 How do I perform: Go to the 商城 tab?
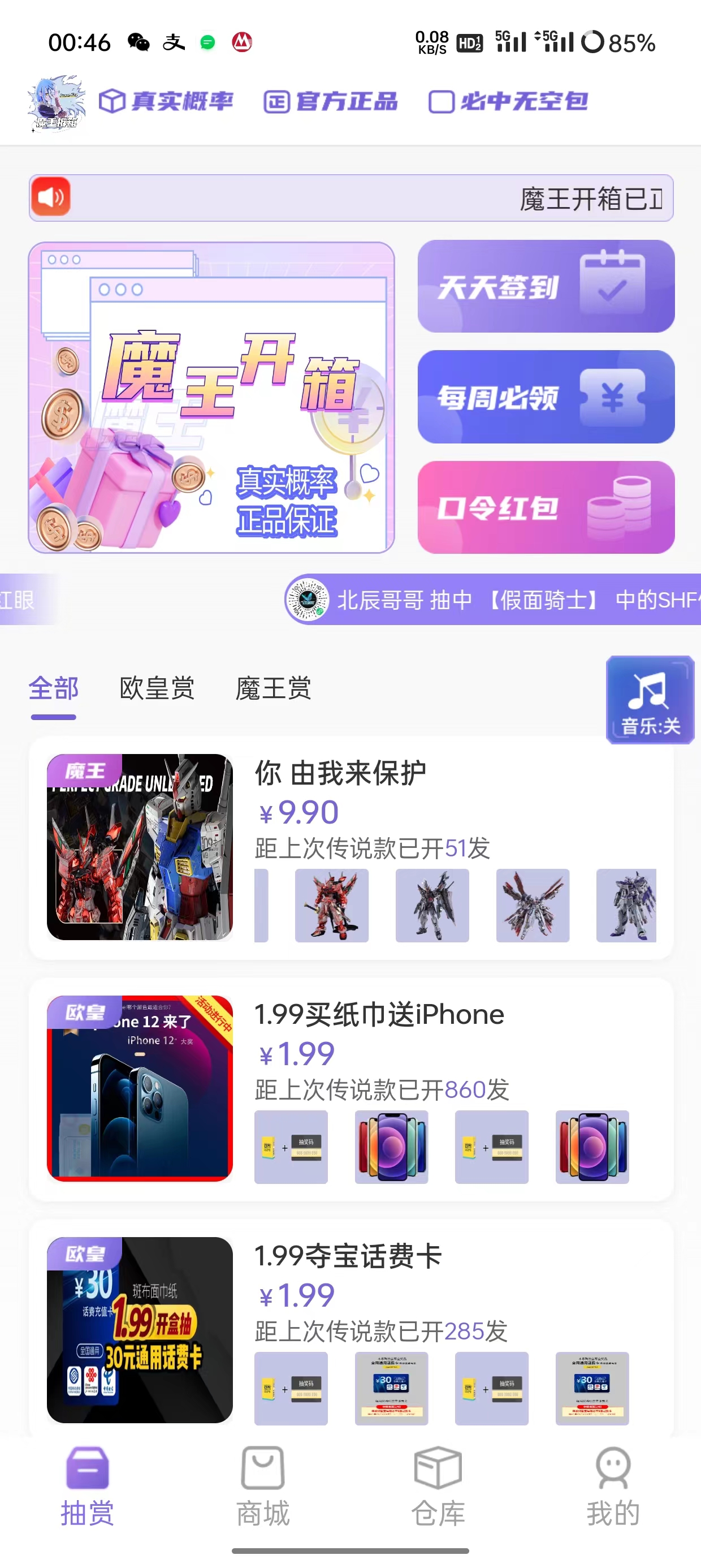tap(263, 1487)
